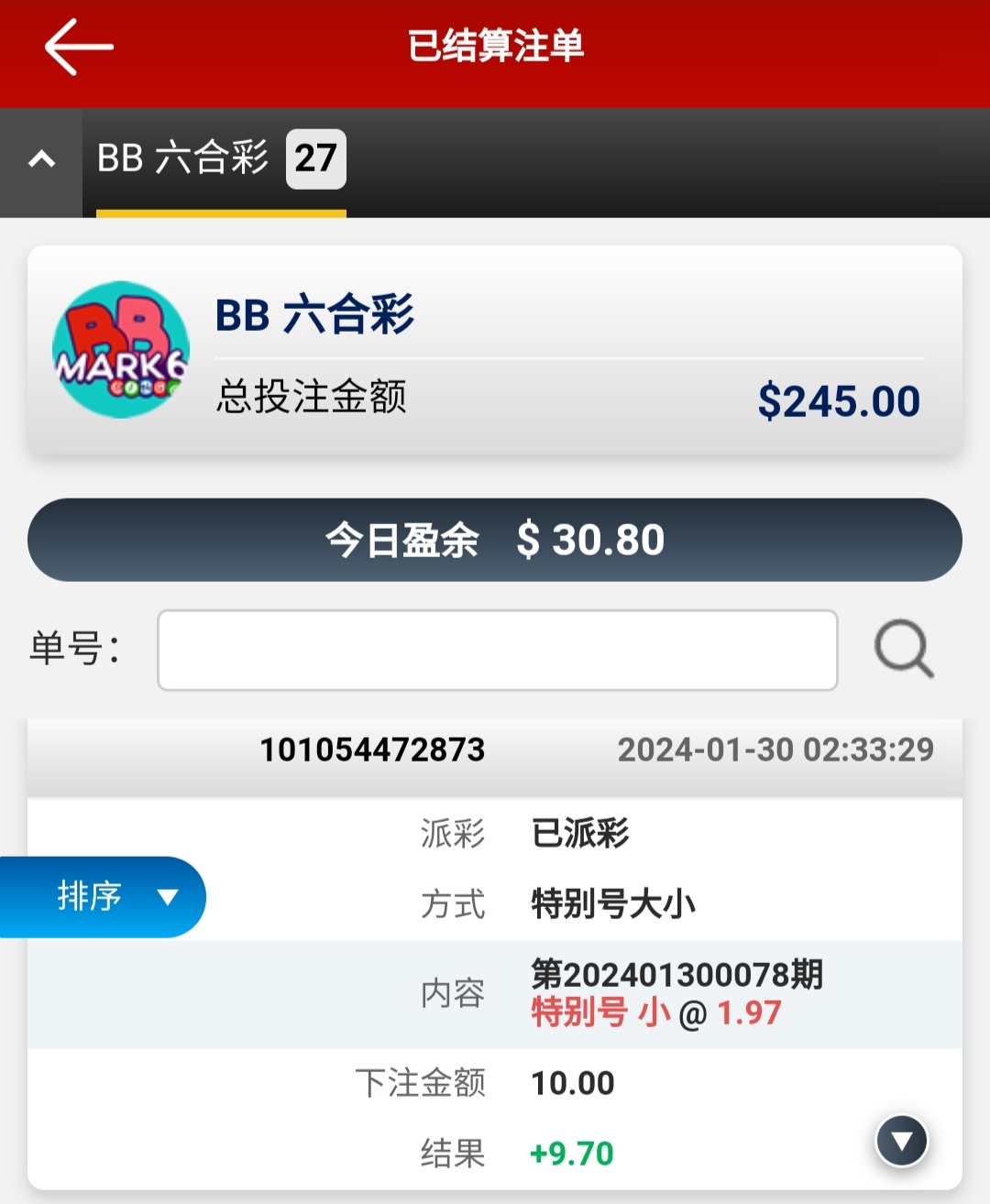Search using the magnifier icon

pos(903,650)
